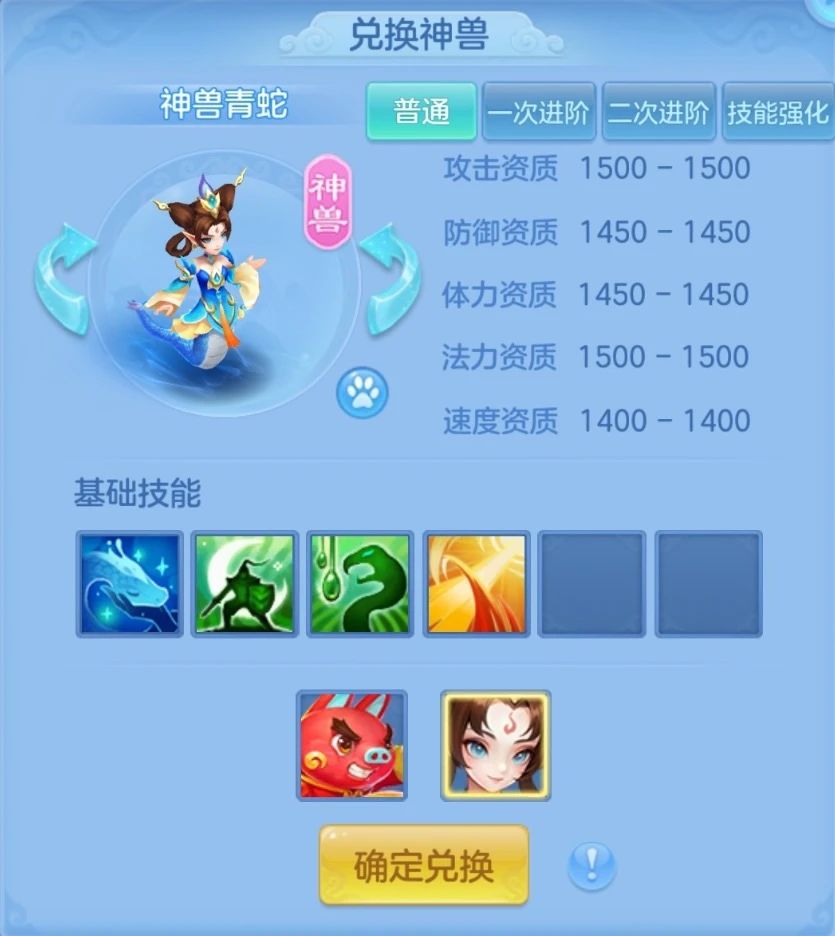This screenshot has height=936, width=835.
Task: View the green snake poison skill
Action: point(360,584)
